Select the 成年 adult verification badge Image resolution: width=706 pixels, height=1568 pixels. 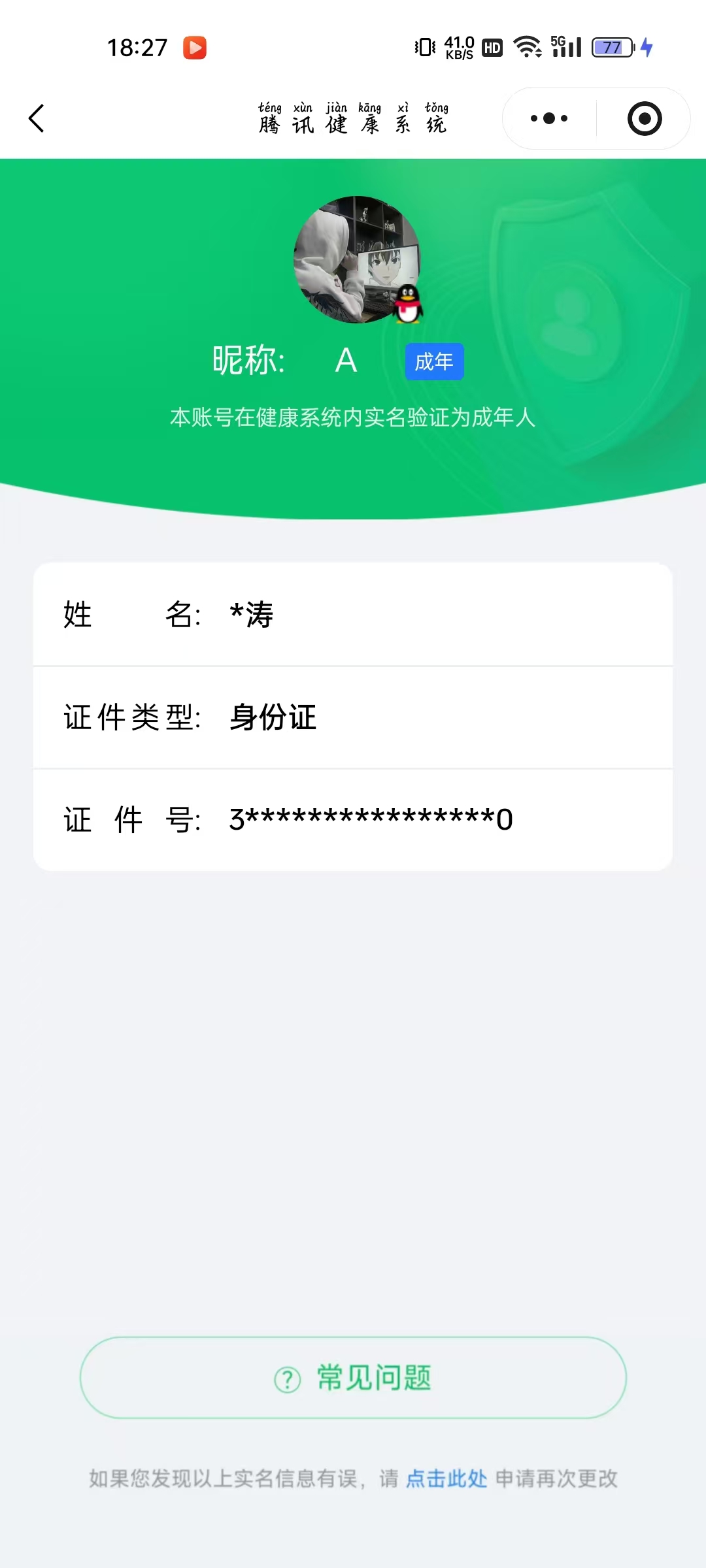point(434,361)
